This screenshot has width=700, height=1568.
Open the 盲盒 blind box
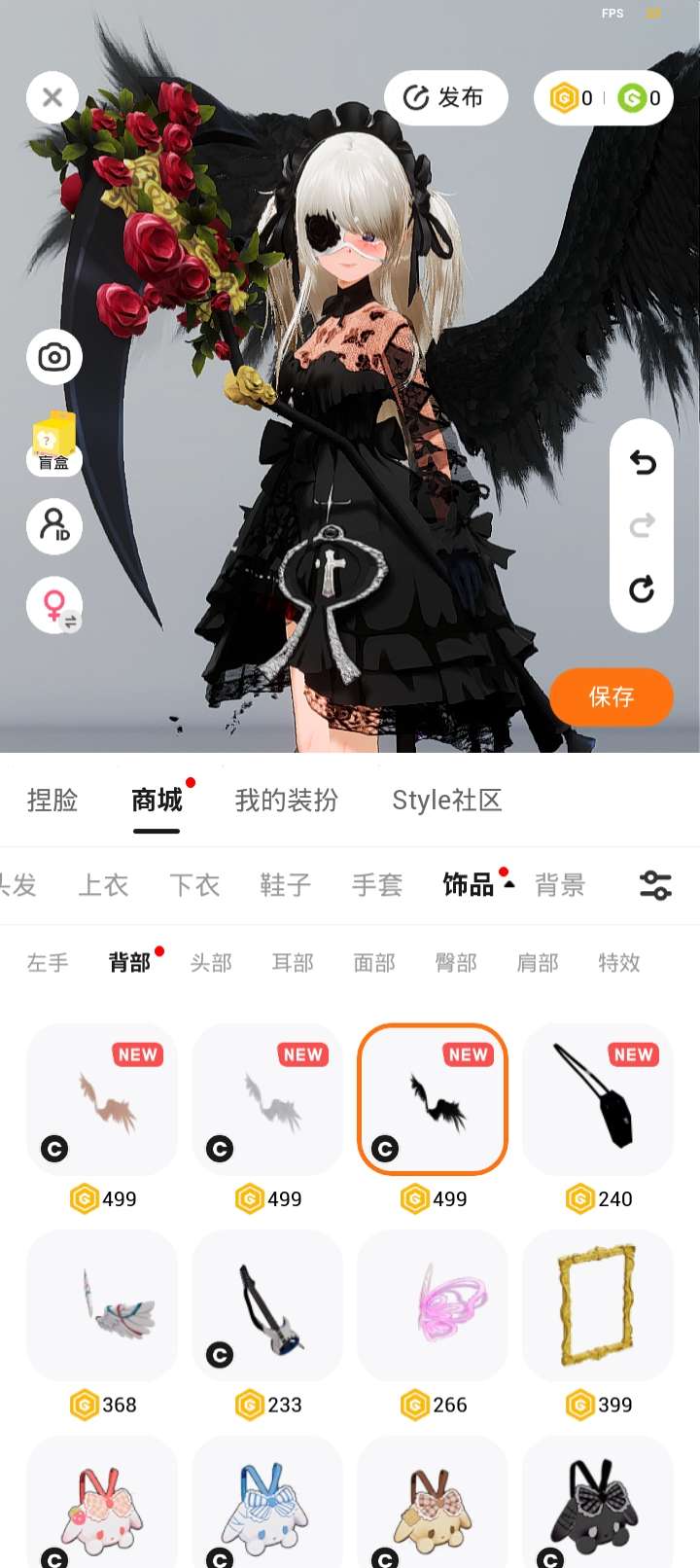tap(54, 445)
